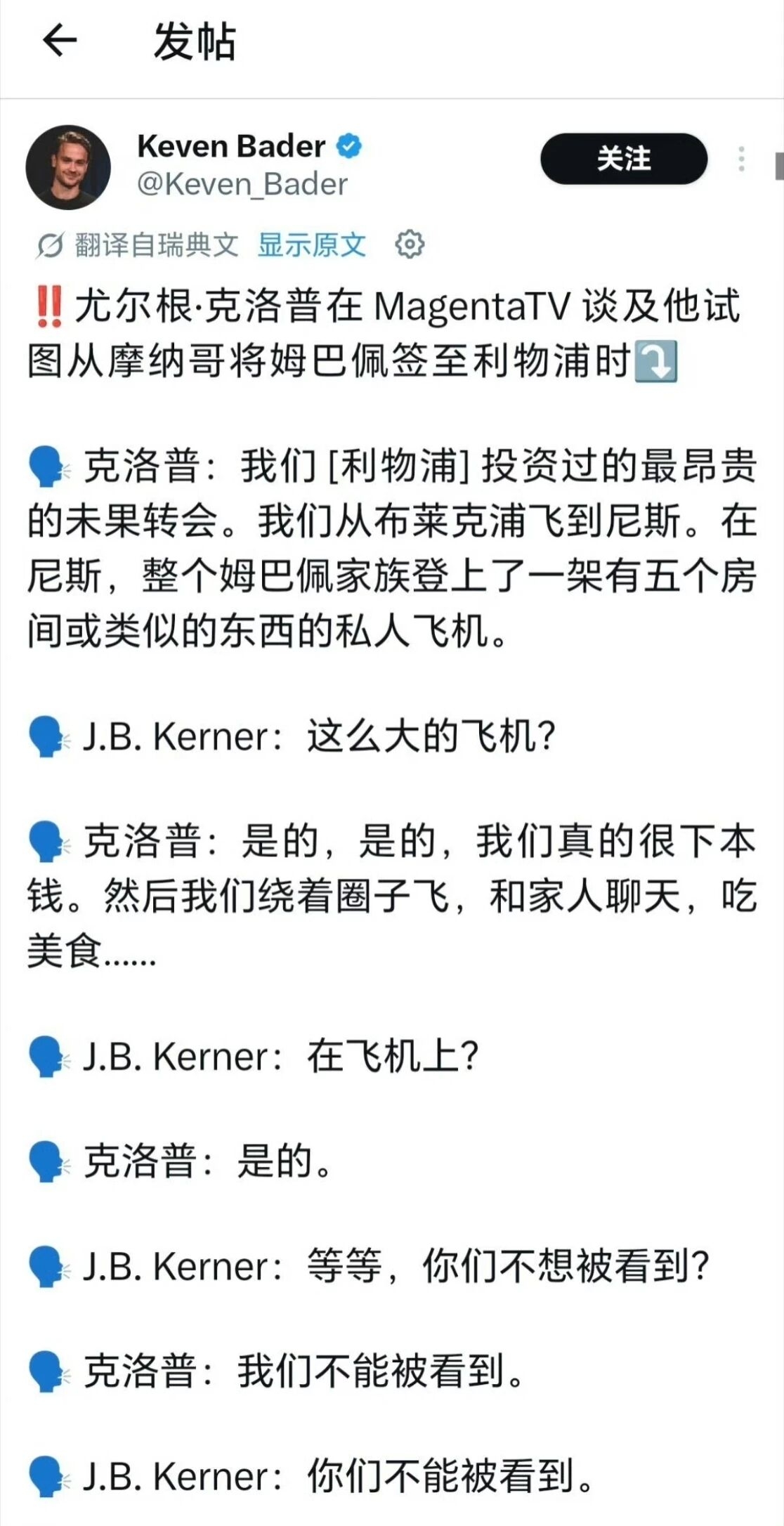Viewport: 784px width, 1526px height.
Task: Go back using the top-left arrow
Action: [60, 40]
